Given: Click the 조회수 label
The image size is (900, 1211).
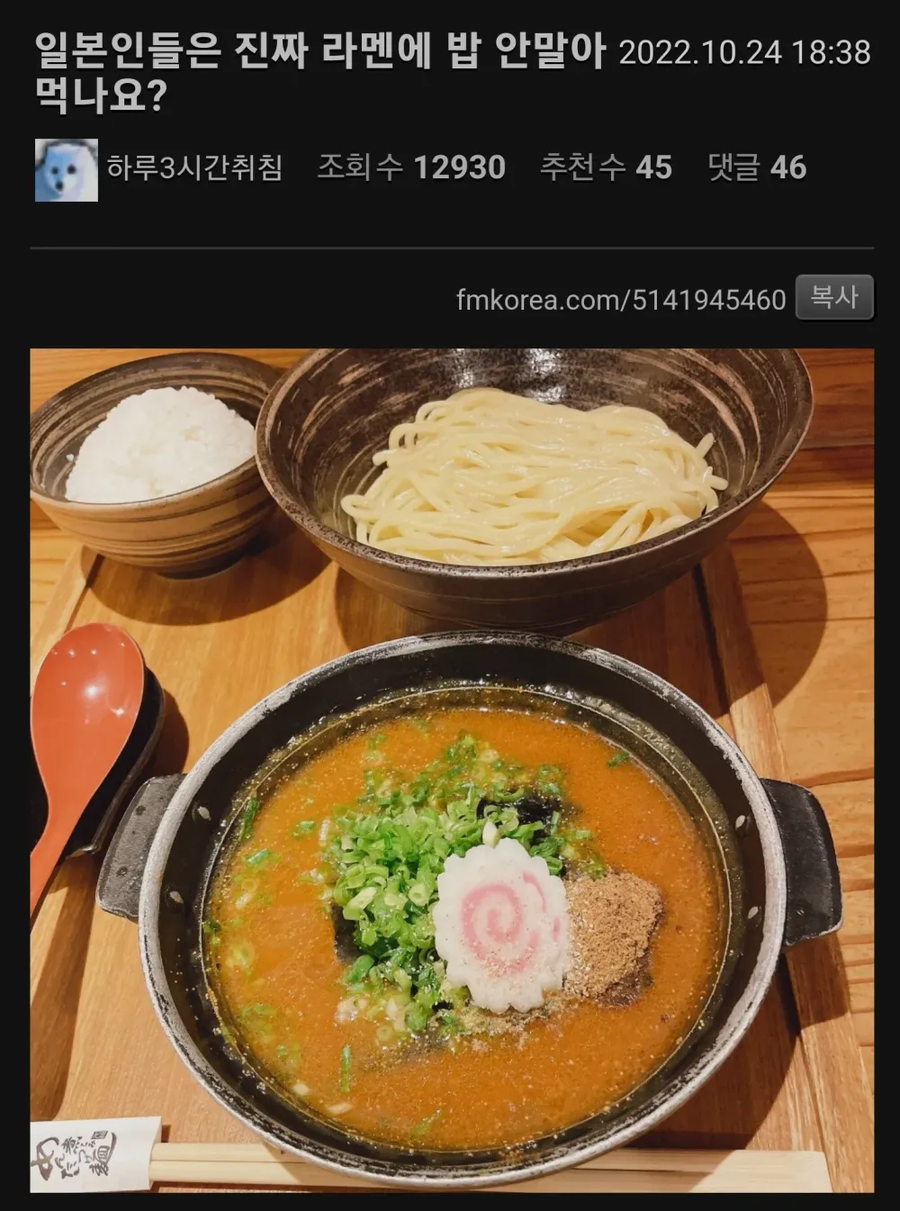Looking at the screenshot, I should pos(358,169).
